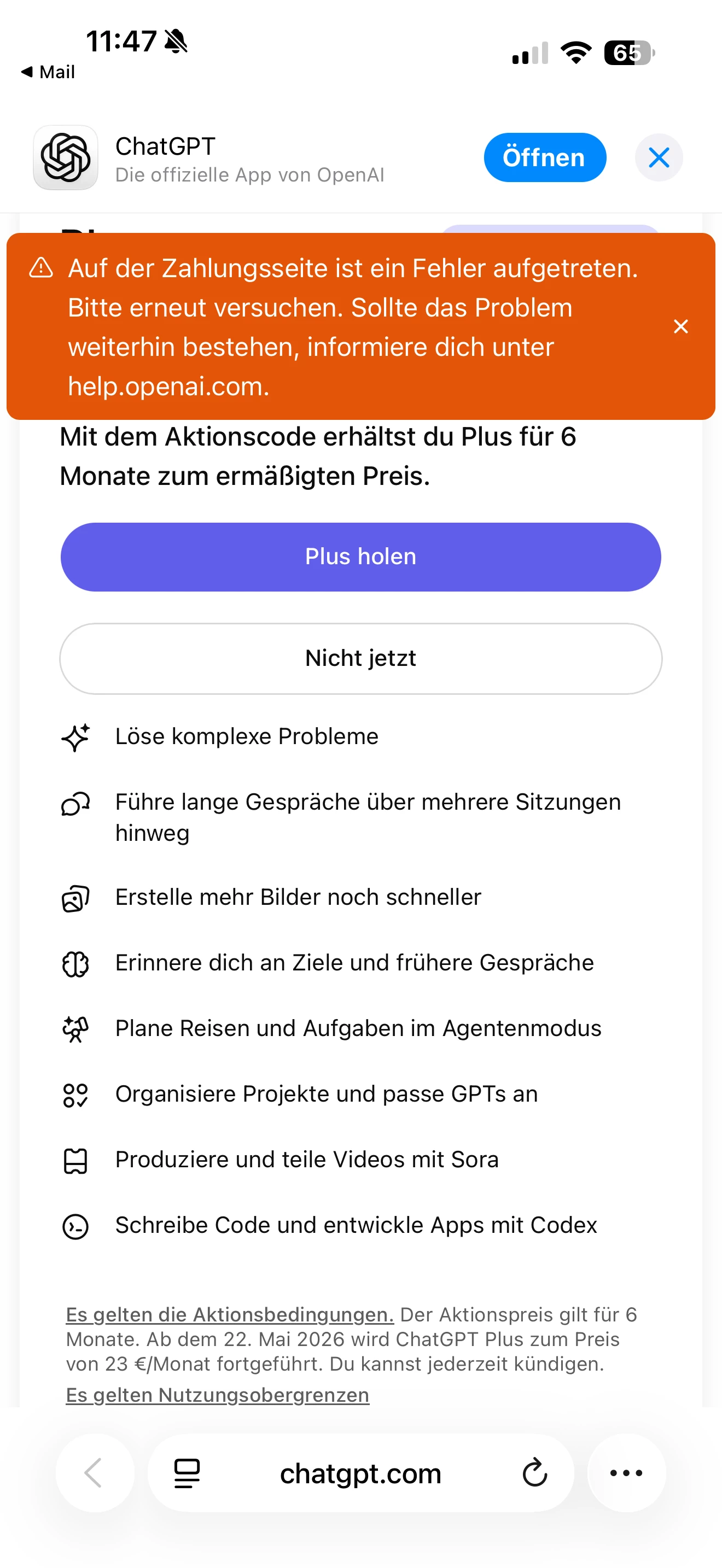Close the ChatGPT app banner
Image resolution: width=722 pixels, height=1568 pixels.
pos(659,157)
